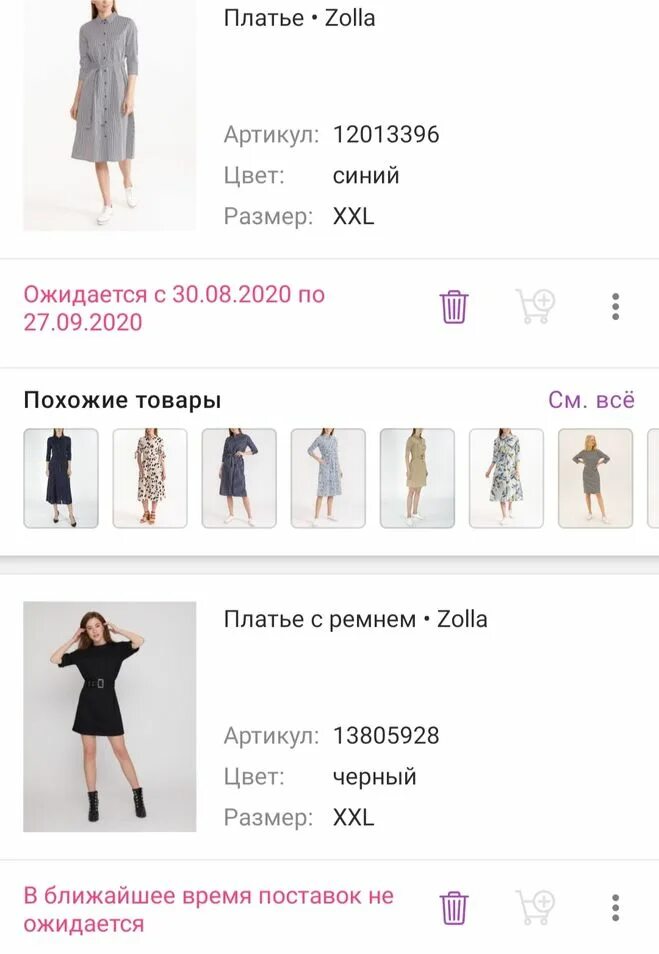Delete the blue Zolla dress from the list

click(x=454, y=306)
